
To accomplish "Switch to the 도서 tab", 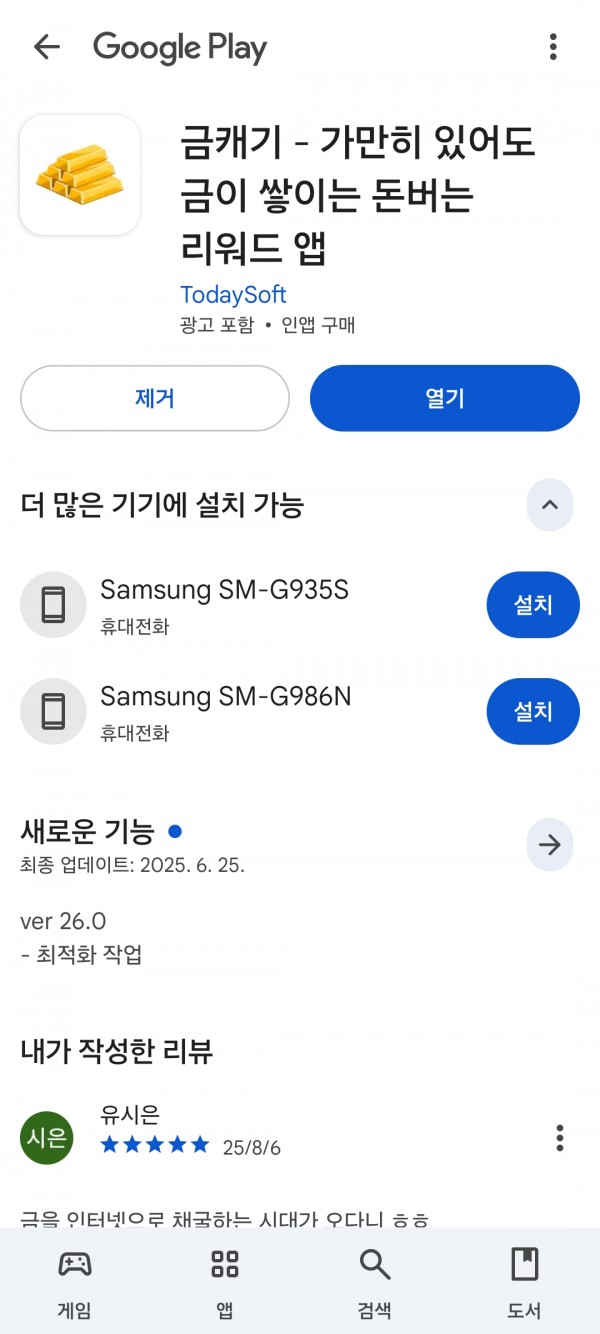I will [x=524, y=1283].
